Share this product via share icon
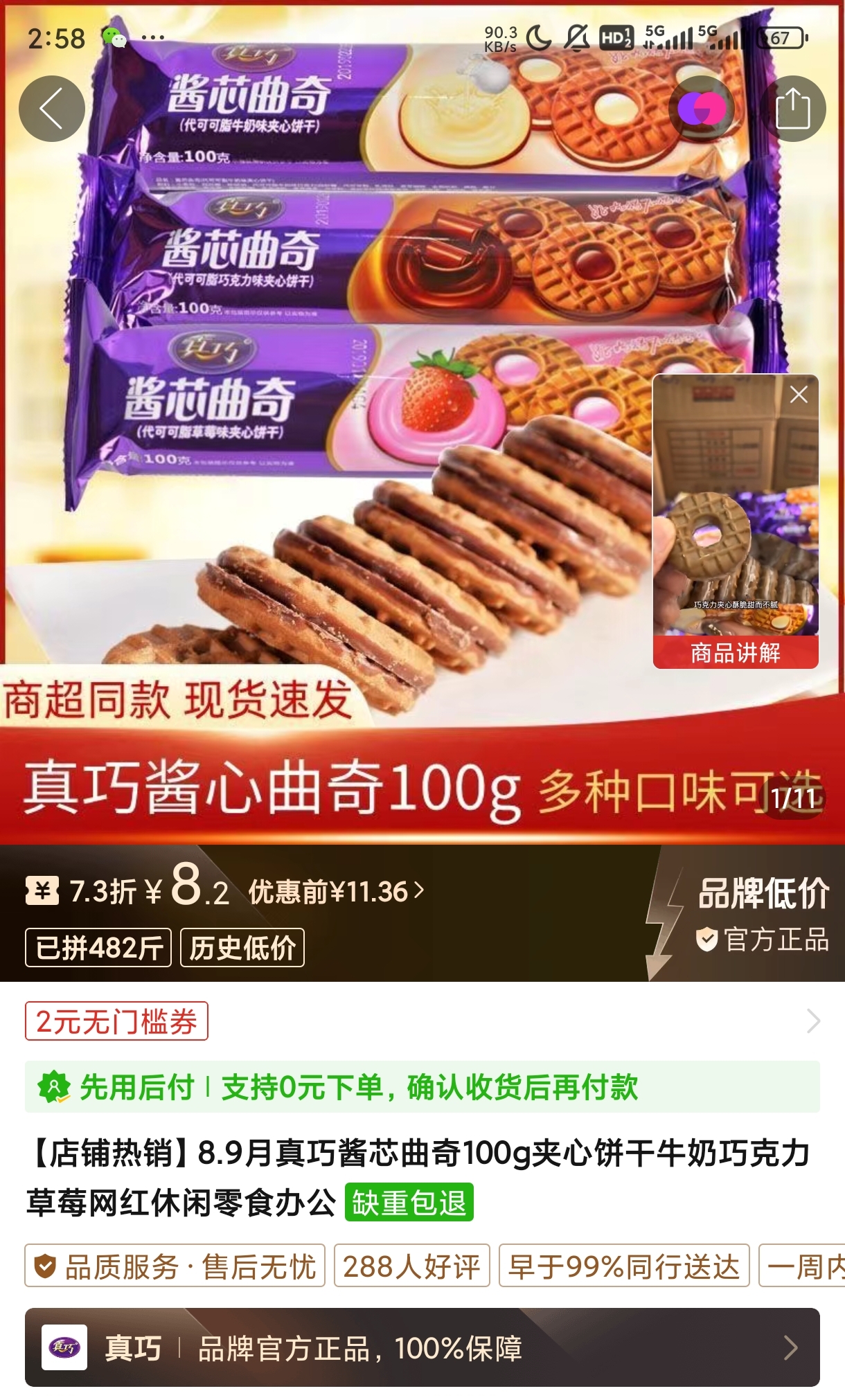 point(792,109)
